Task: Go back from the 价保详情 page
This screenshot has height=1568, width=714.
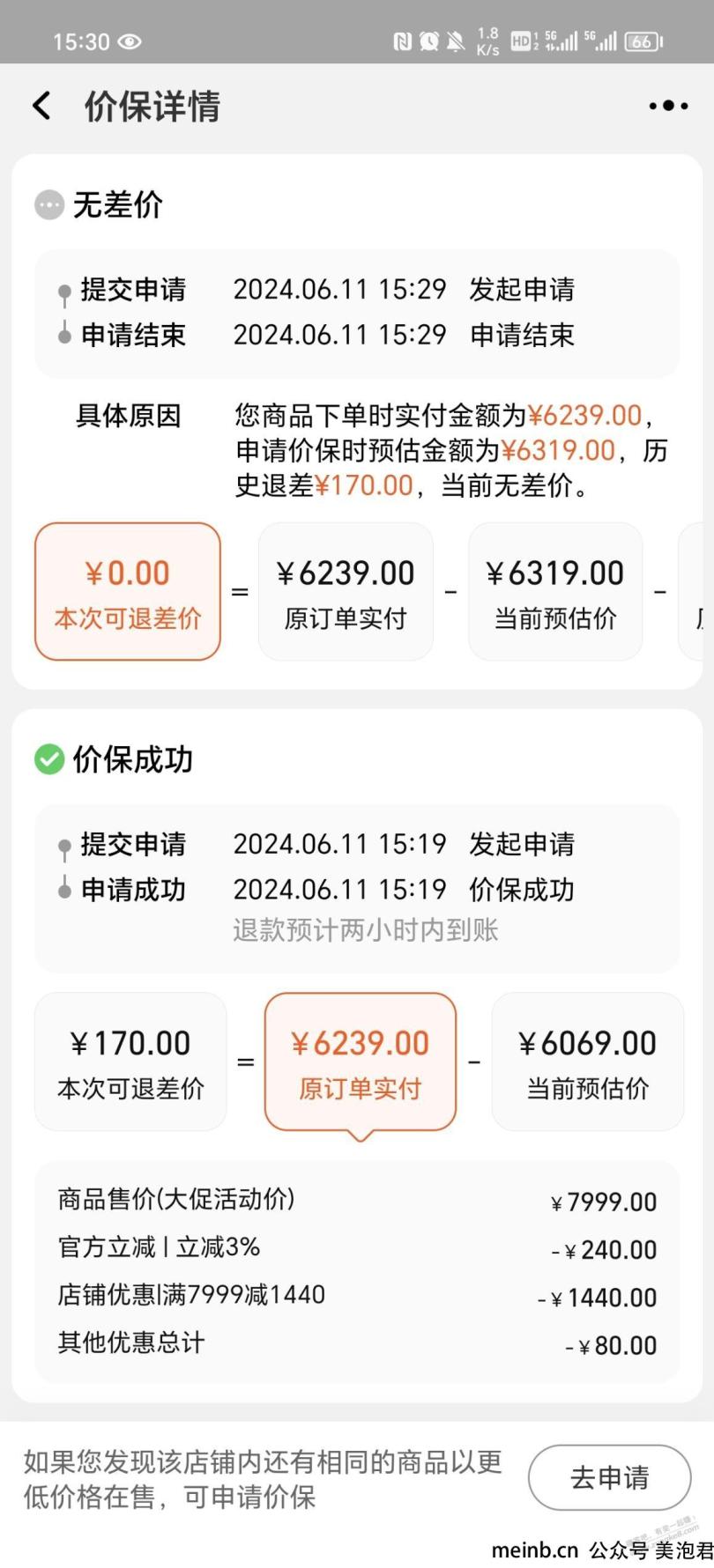Action: [x=41, y=106]
